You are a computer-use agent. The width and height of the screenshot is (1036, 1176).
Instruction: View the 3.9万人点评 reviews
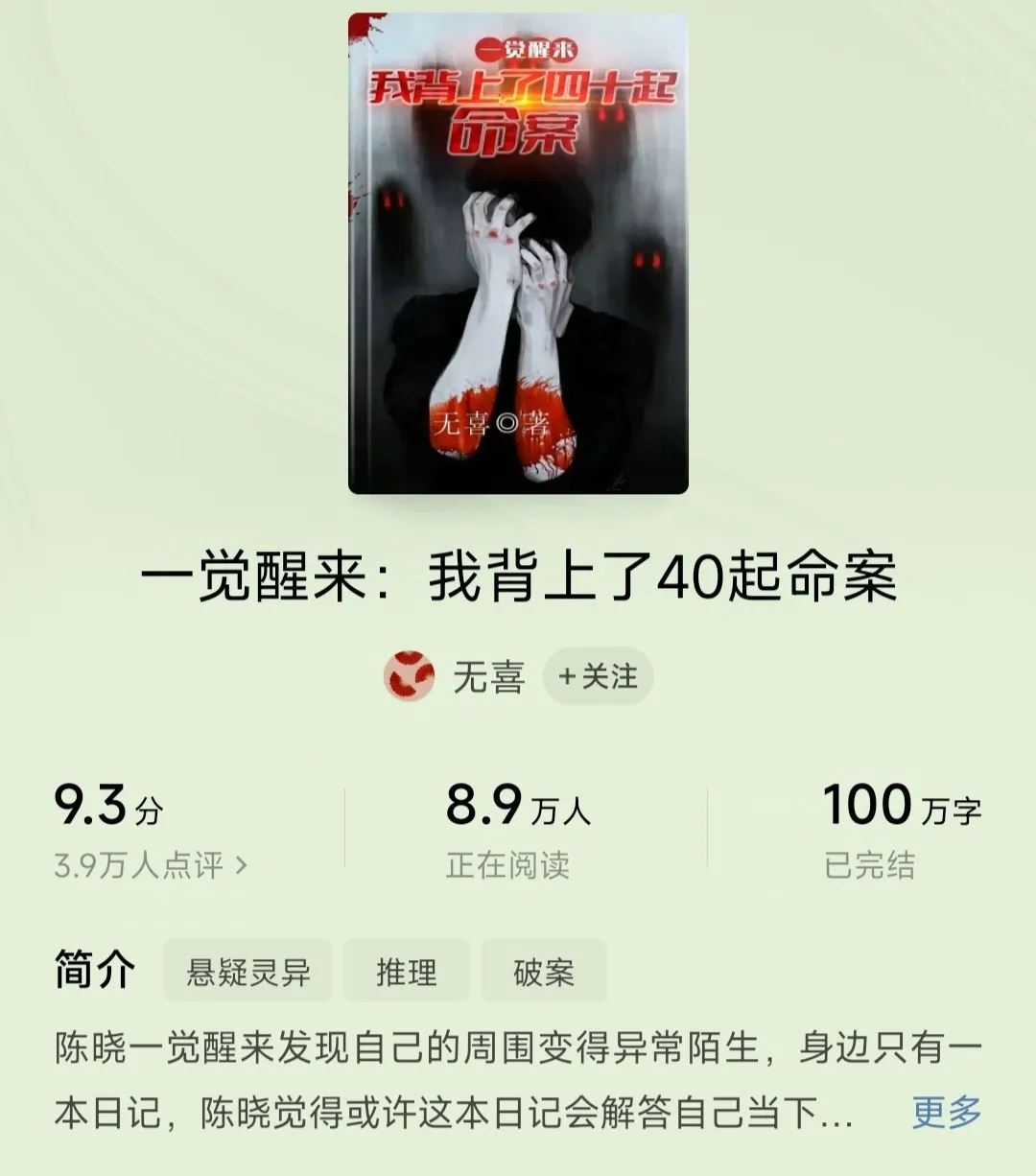(152, 865)
